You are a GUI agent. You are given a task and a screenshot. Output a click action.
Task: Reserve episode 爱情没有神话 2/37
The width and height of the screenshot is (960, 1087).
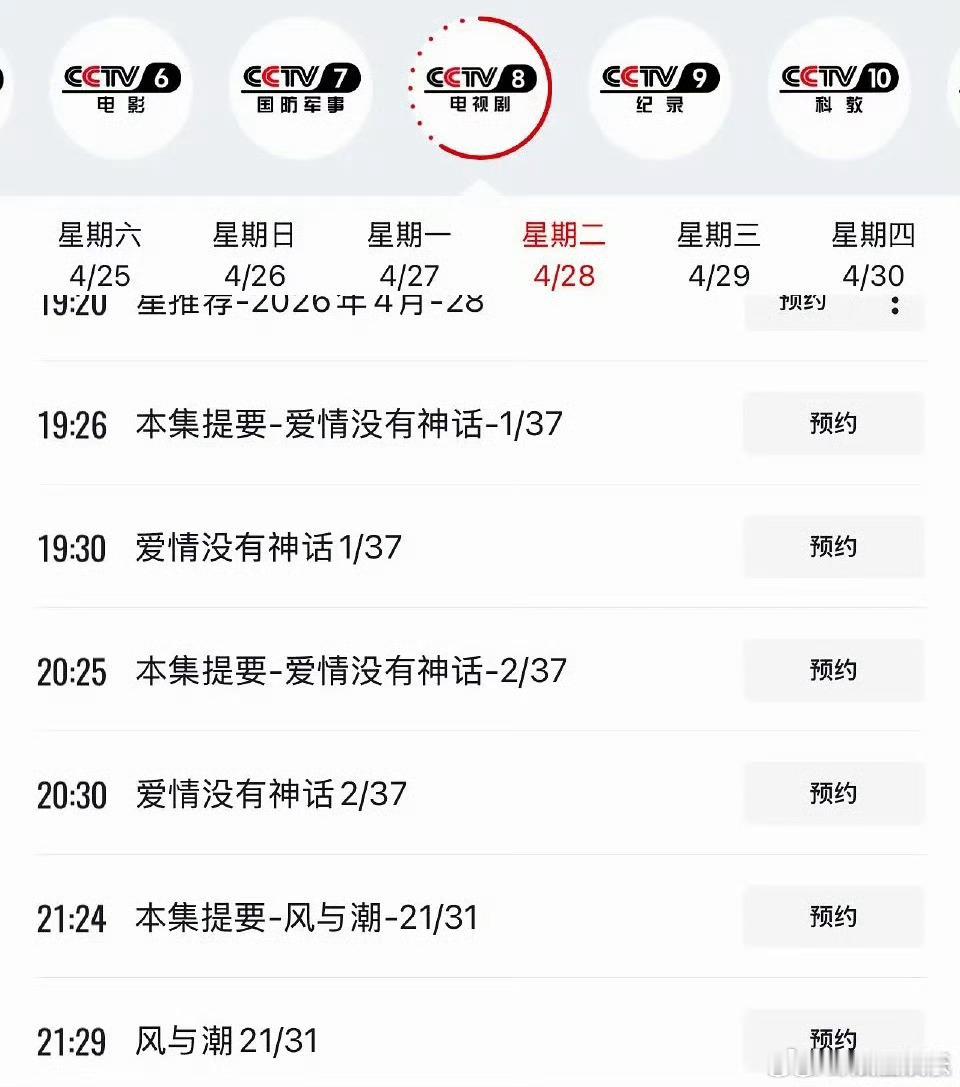coord(833,793)
